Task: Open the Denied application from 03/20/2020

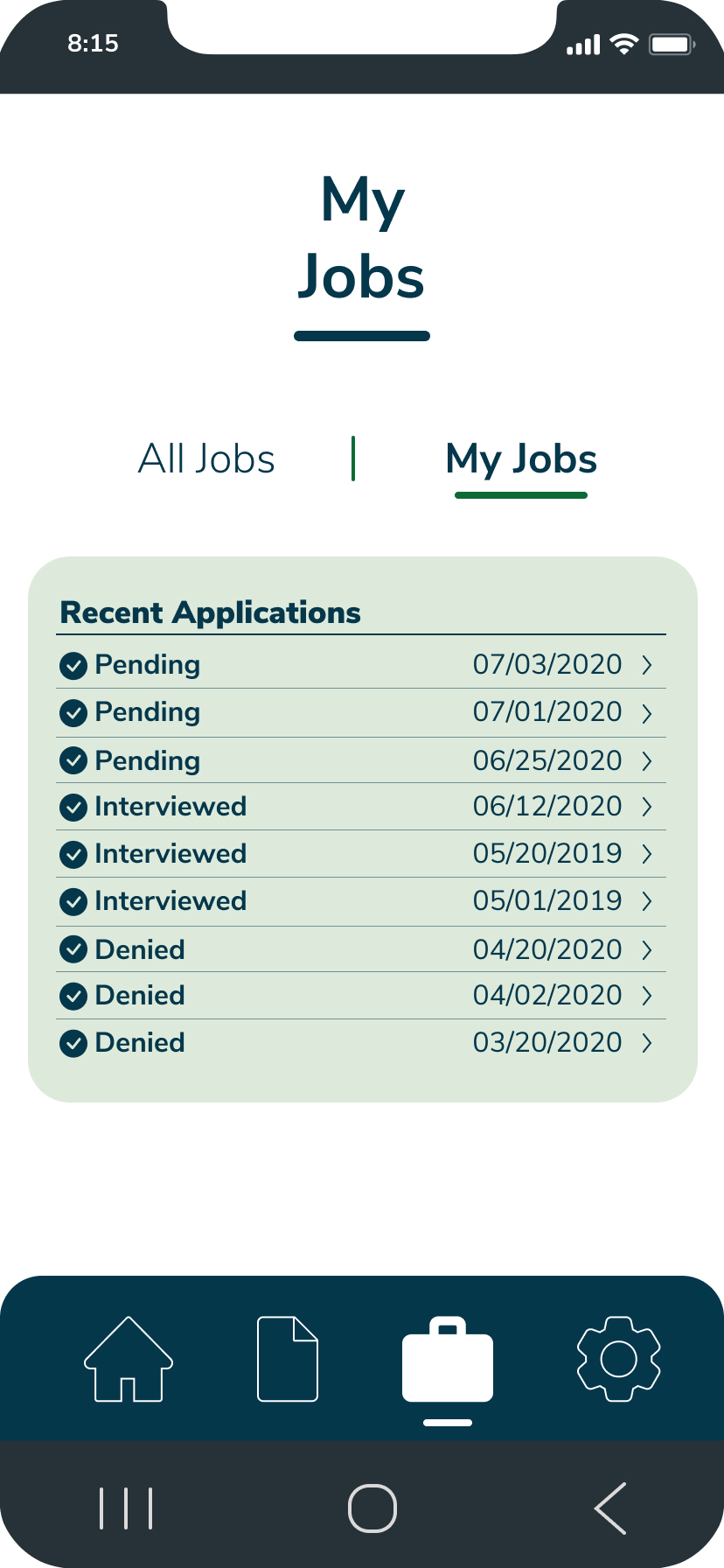Action: tap(361, 1043)
